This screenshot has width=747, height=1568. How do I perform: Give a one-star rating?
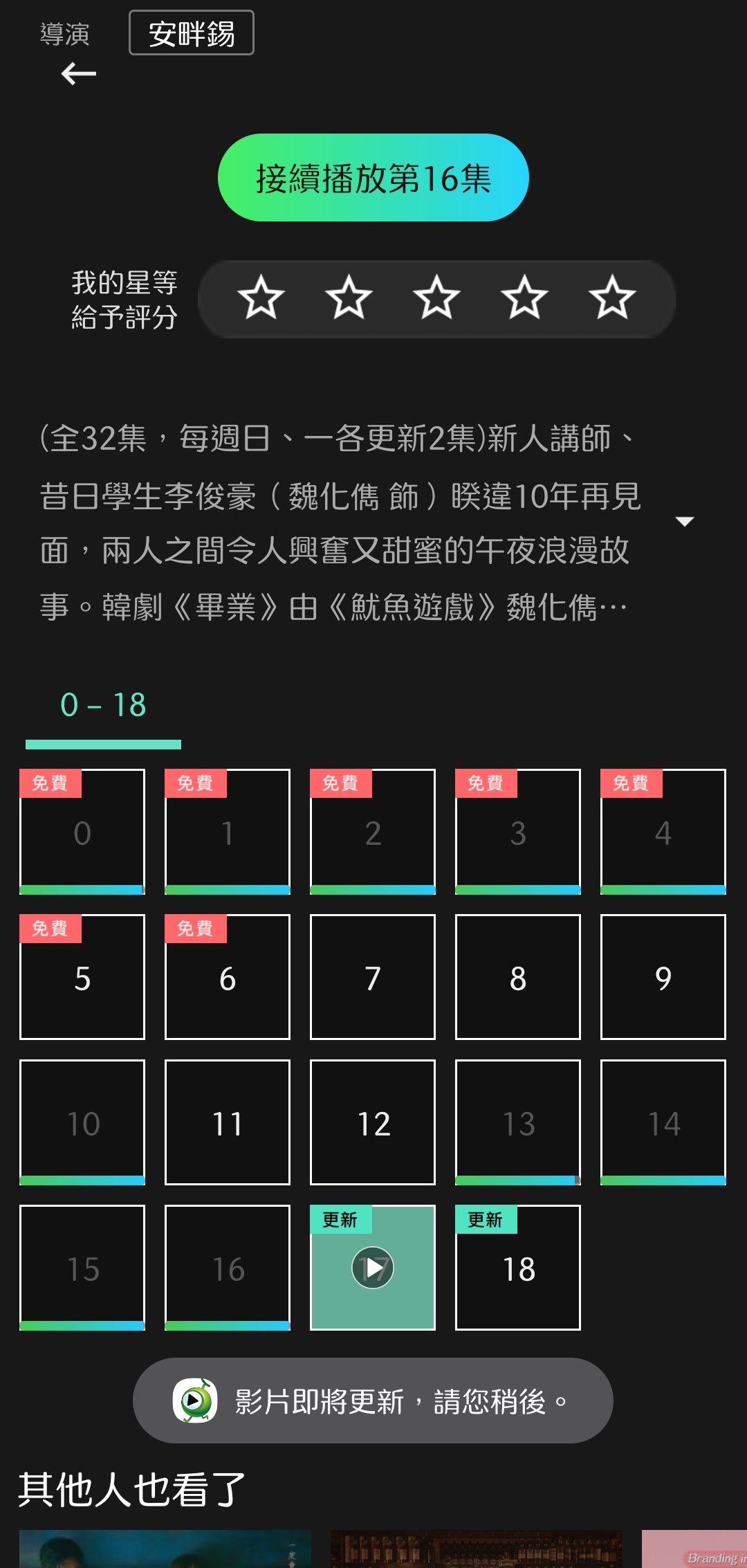261,298
